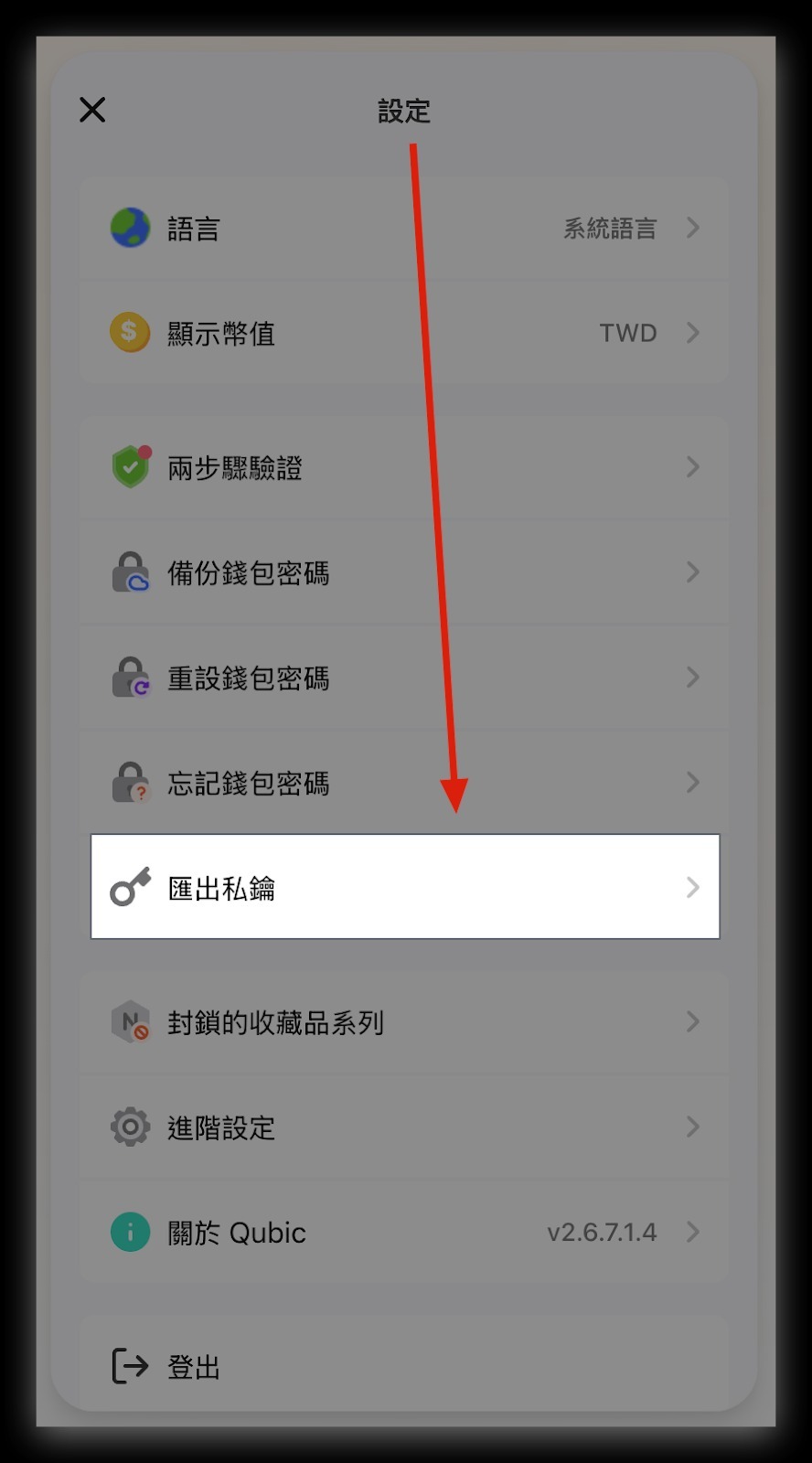
Task: Change the 顯示幣值 display currency
Action: 404,333
